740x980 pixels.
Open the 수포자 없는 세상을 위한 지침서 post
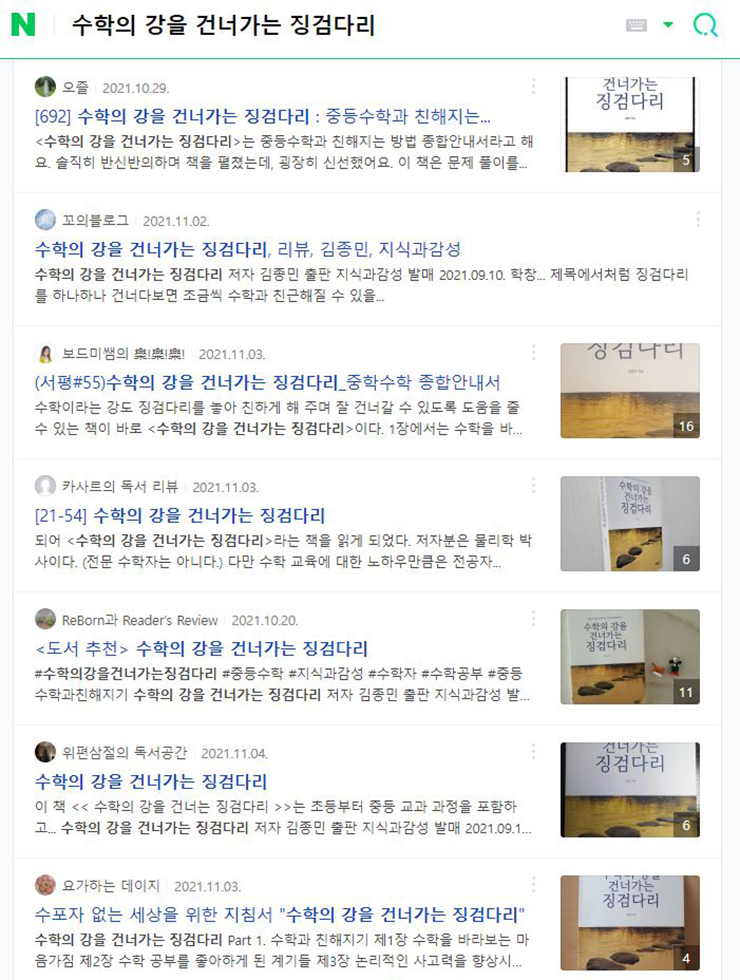(x=280, y=914)
